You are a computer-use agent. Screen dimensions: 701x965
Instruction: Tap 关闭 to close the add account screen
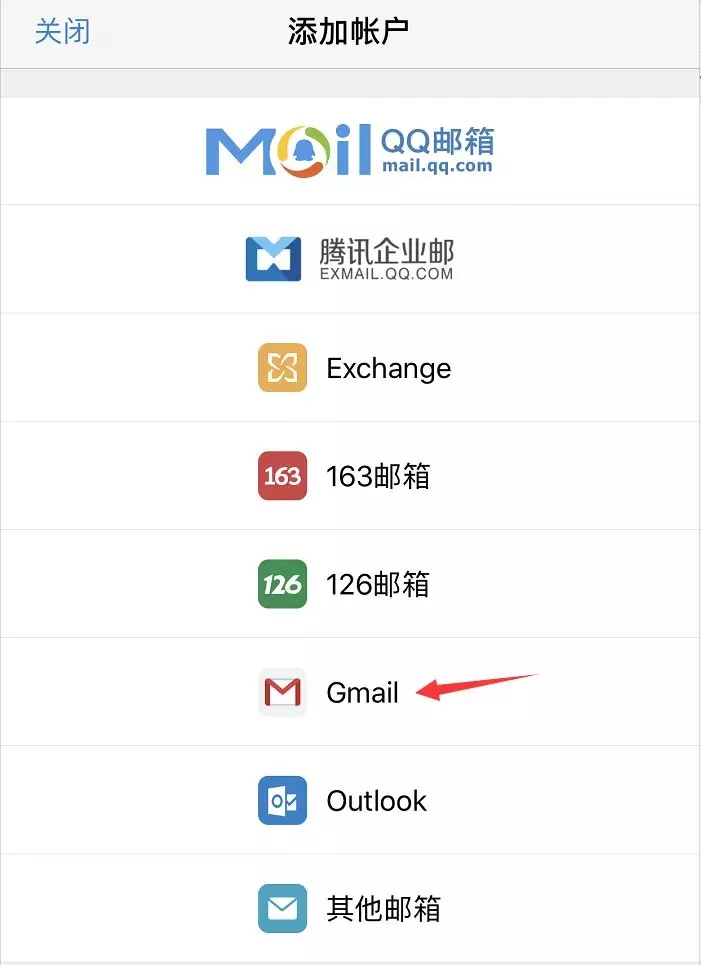(x=62, y=31)
